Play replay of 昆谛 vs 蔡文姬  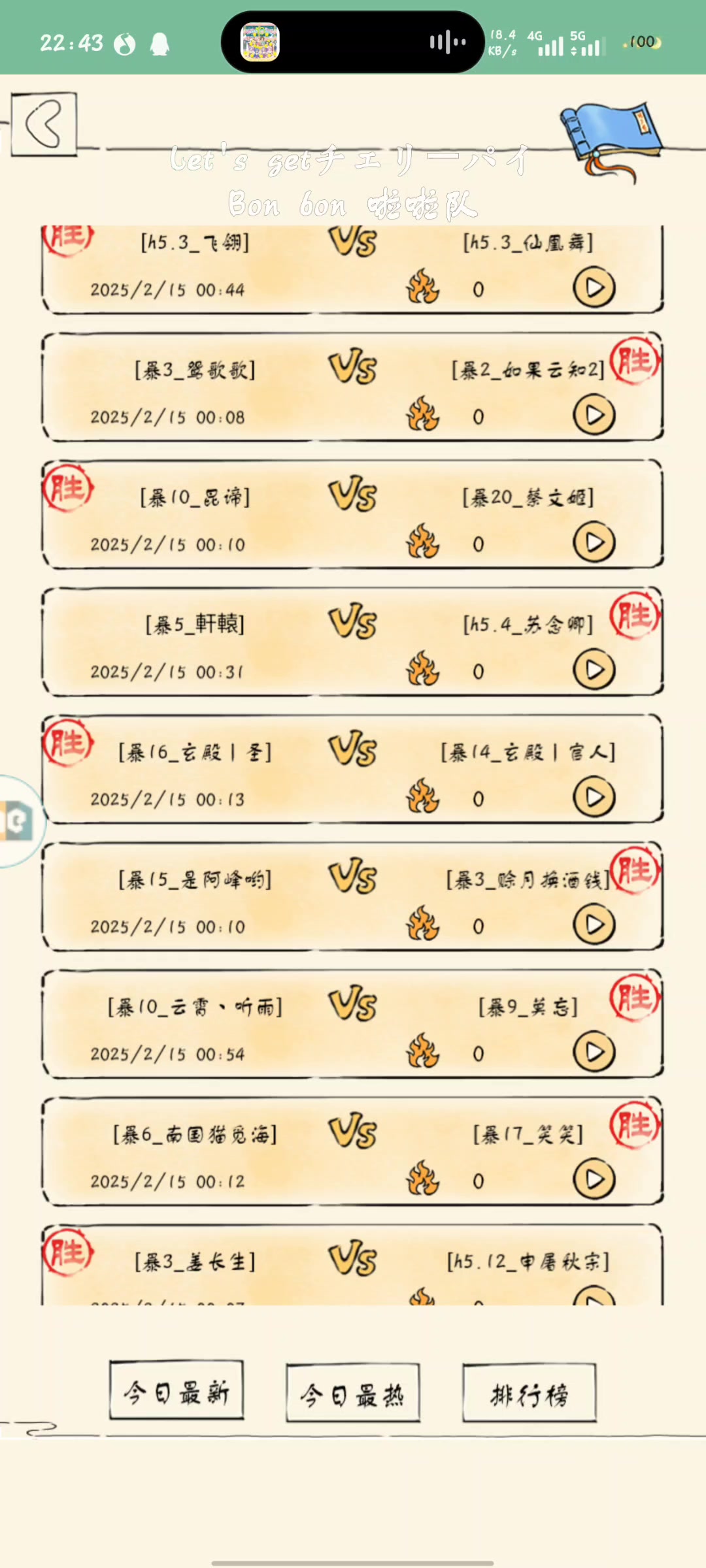594,543
